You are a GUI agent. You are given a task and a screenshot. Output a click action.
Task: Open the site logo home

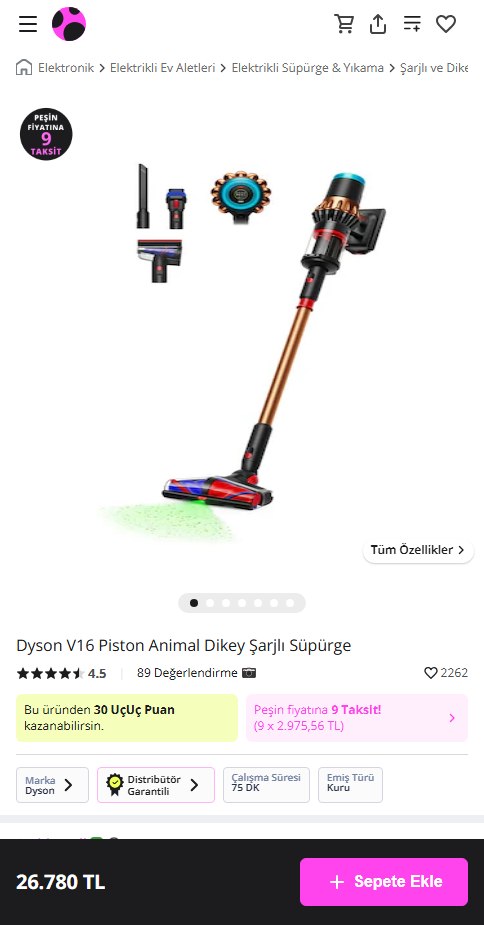69,24
